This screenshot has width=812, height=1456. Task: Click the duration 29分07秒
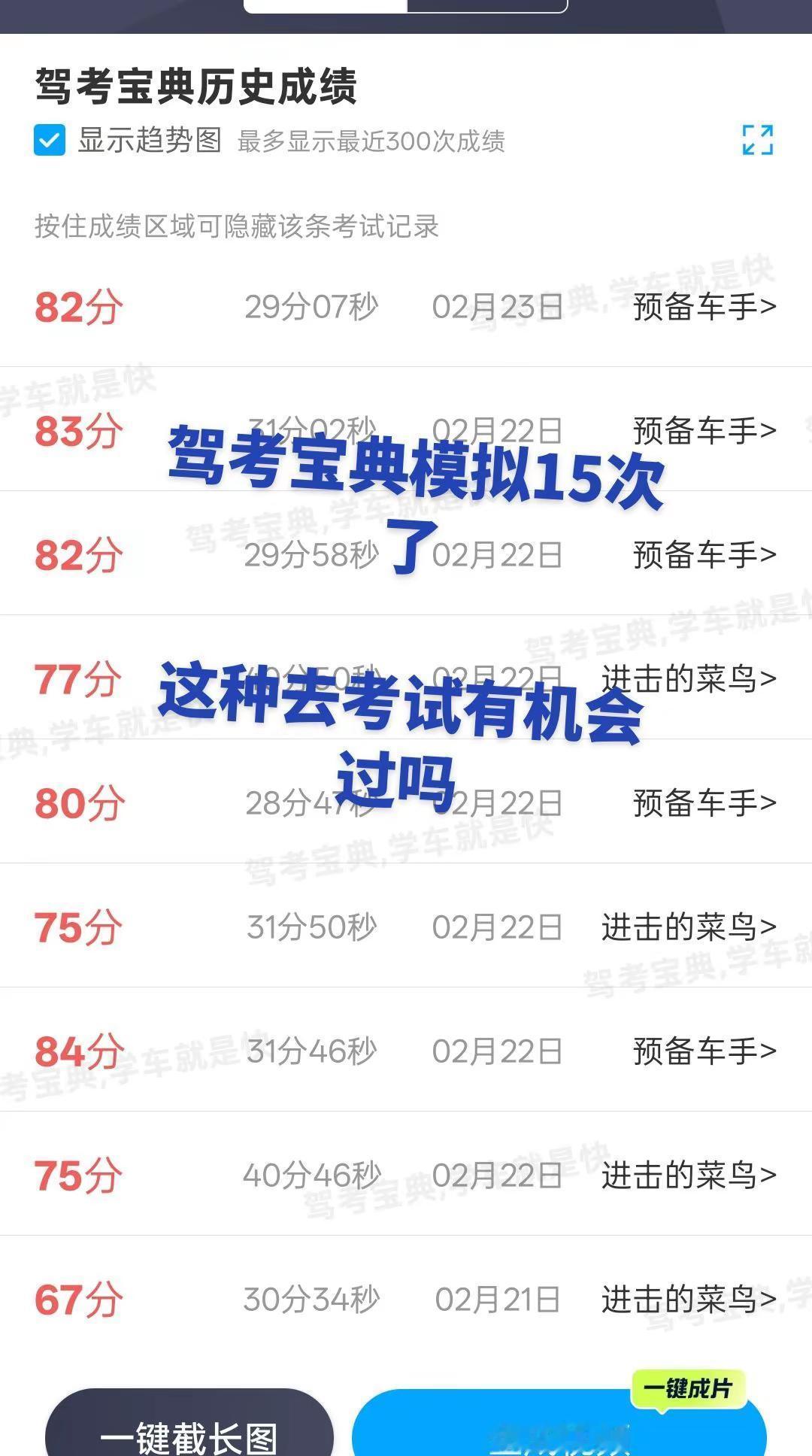pos(312,307)
